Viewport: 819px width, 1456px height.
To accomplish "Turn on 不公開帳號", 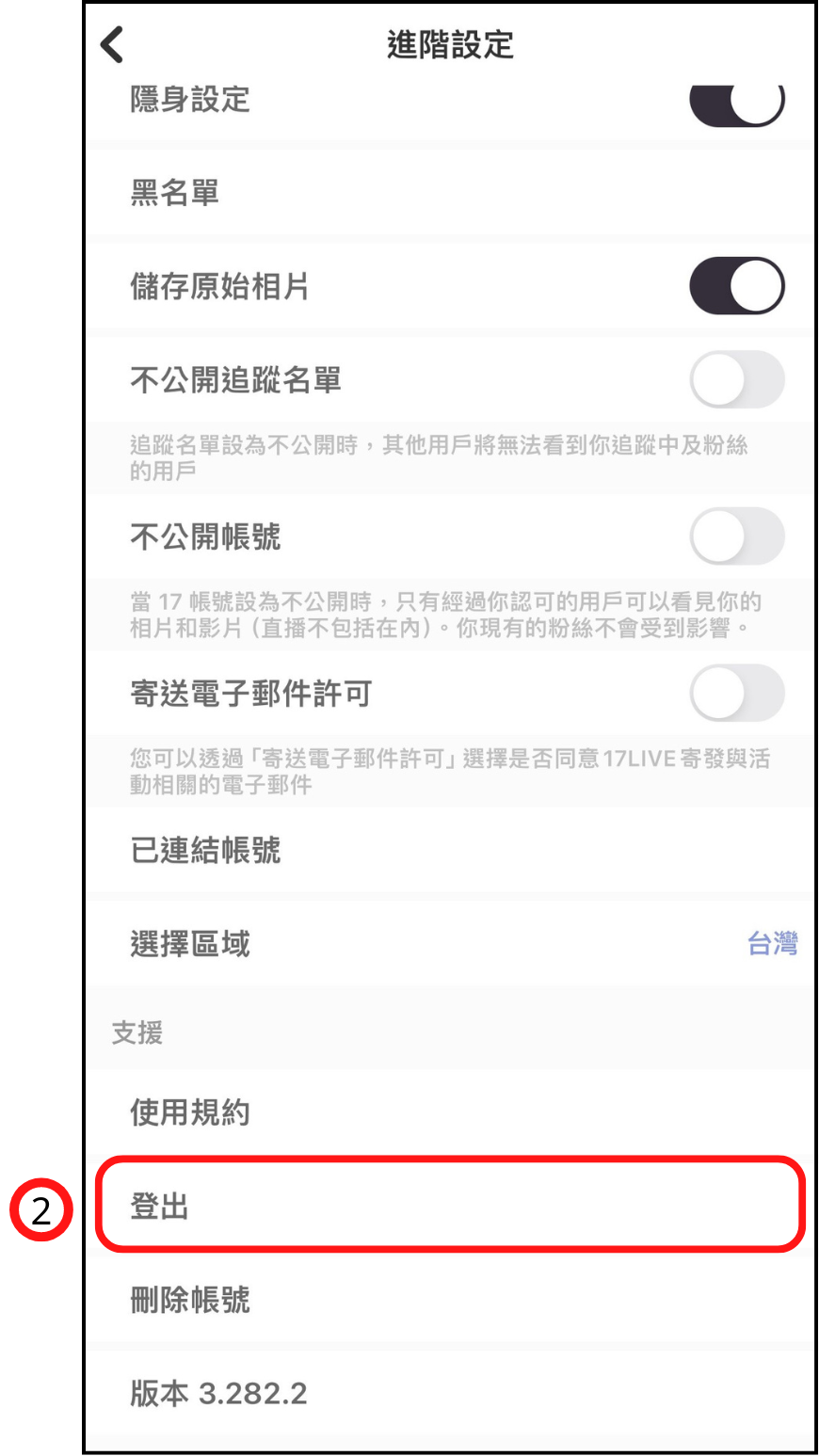I will click(x=737, y=536).
